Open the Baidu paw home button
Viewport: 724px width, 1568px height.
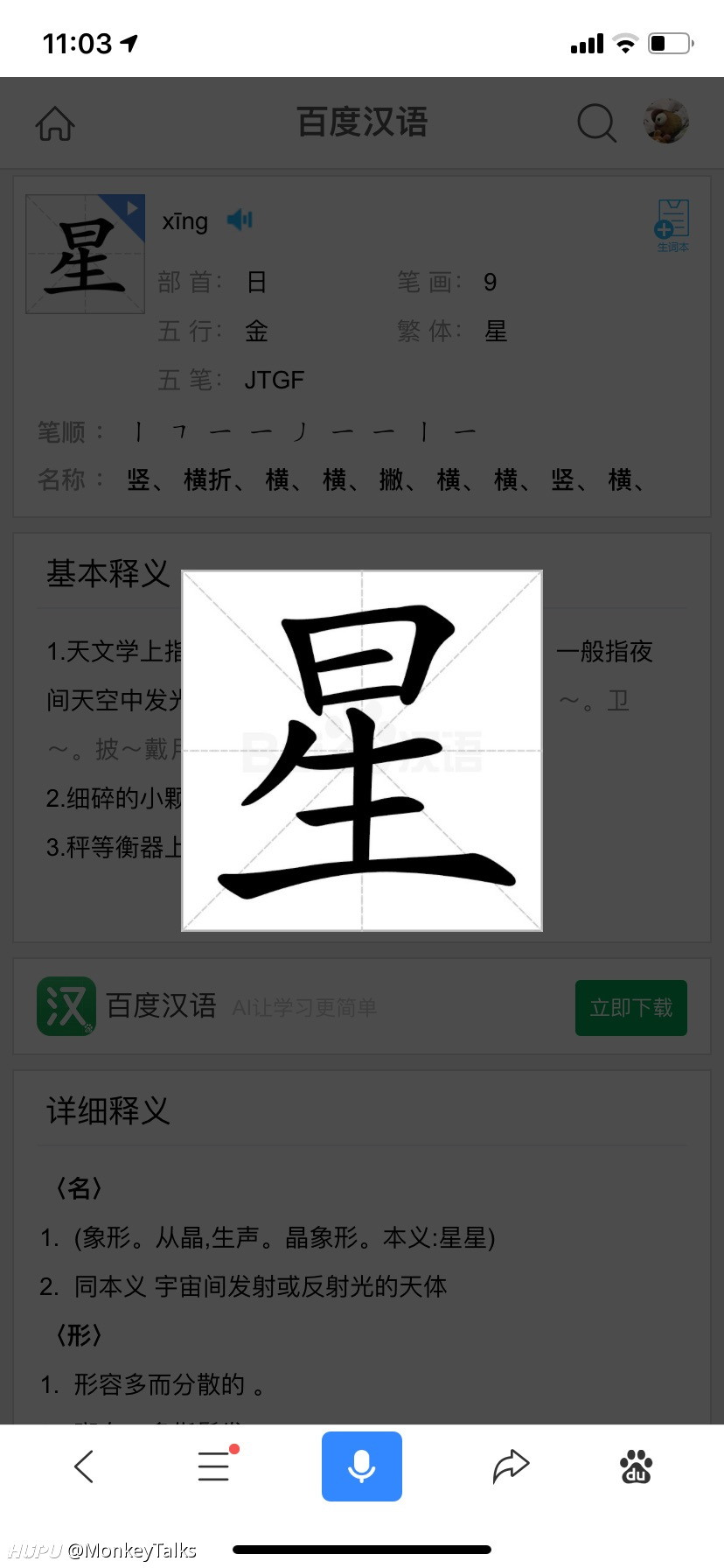636,1466
